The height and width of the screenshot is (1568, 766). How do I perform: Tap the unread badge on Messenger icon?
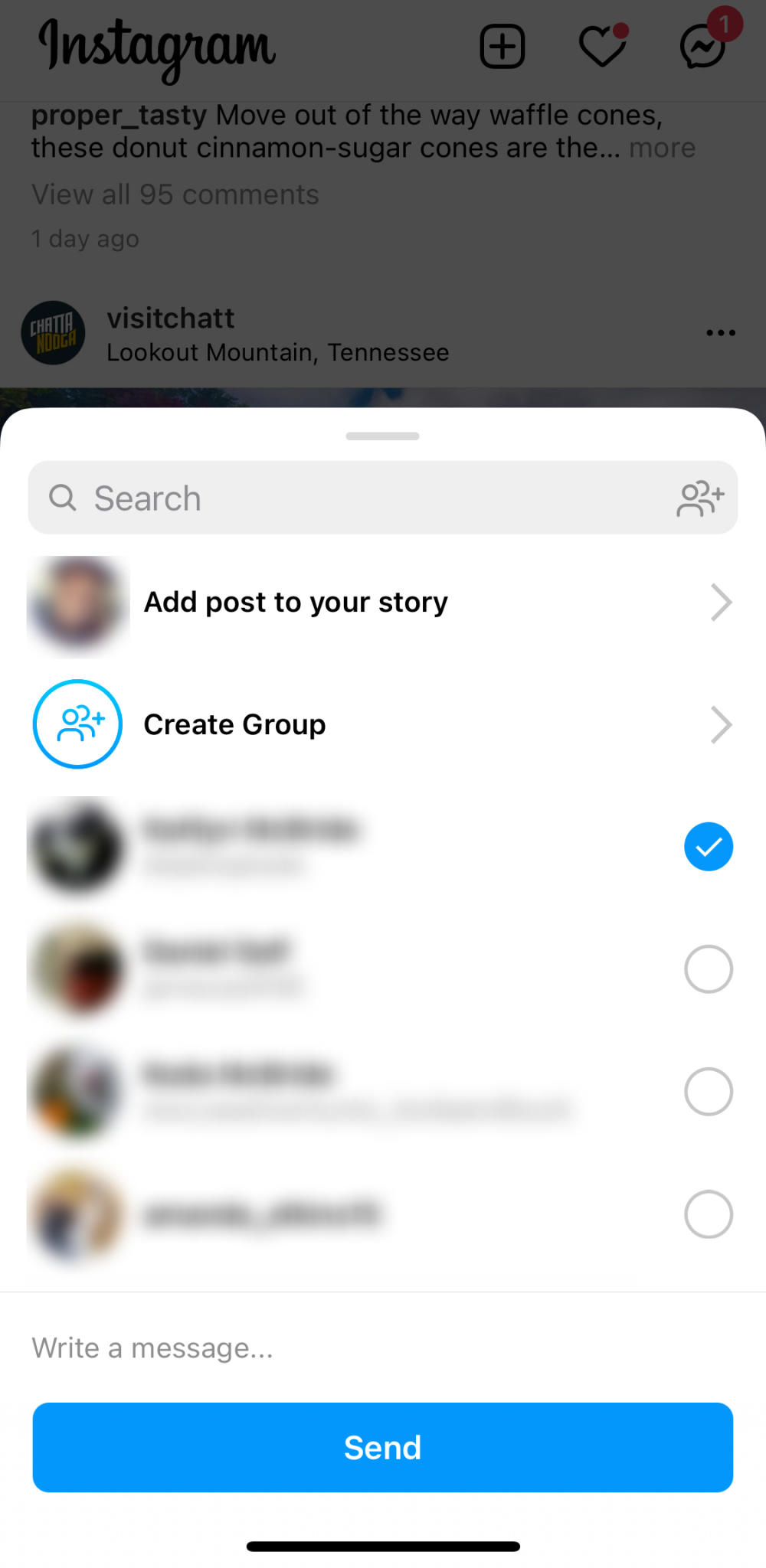725,23
